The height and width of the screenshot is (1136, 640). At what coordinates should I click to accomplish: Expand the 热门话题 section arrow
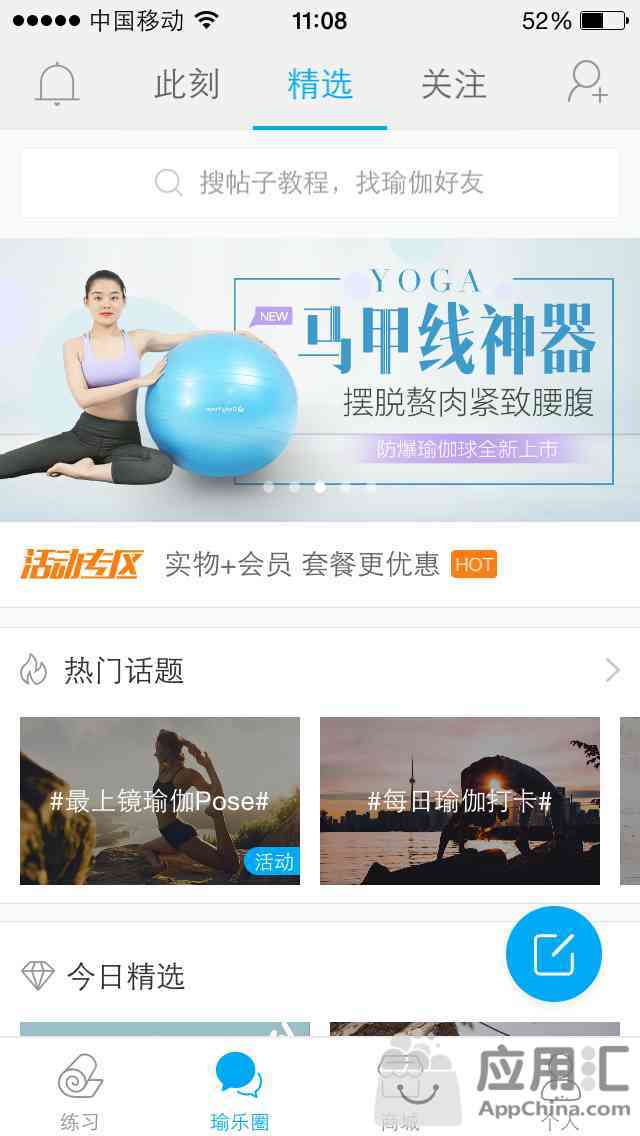tap(612, 671)
